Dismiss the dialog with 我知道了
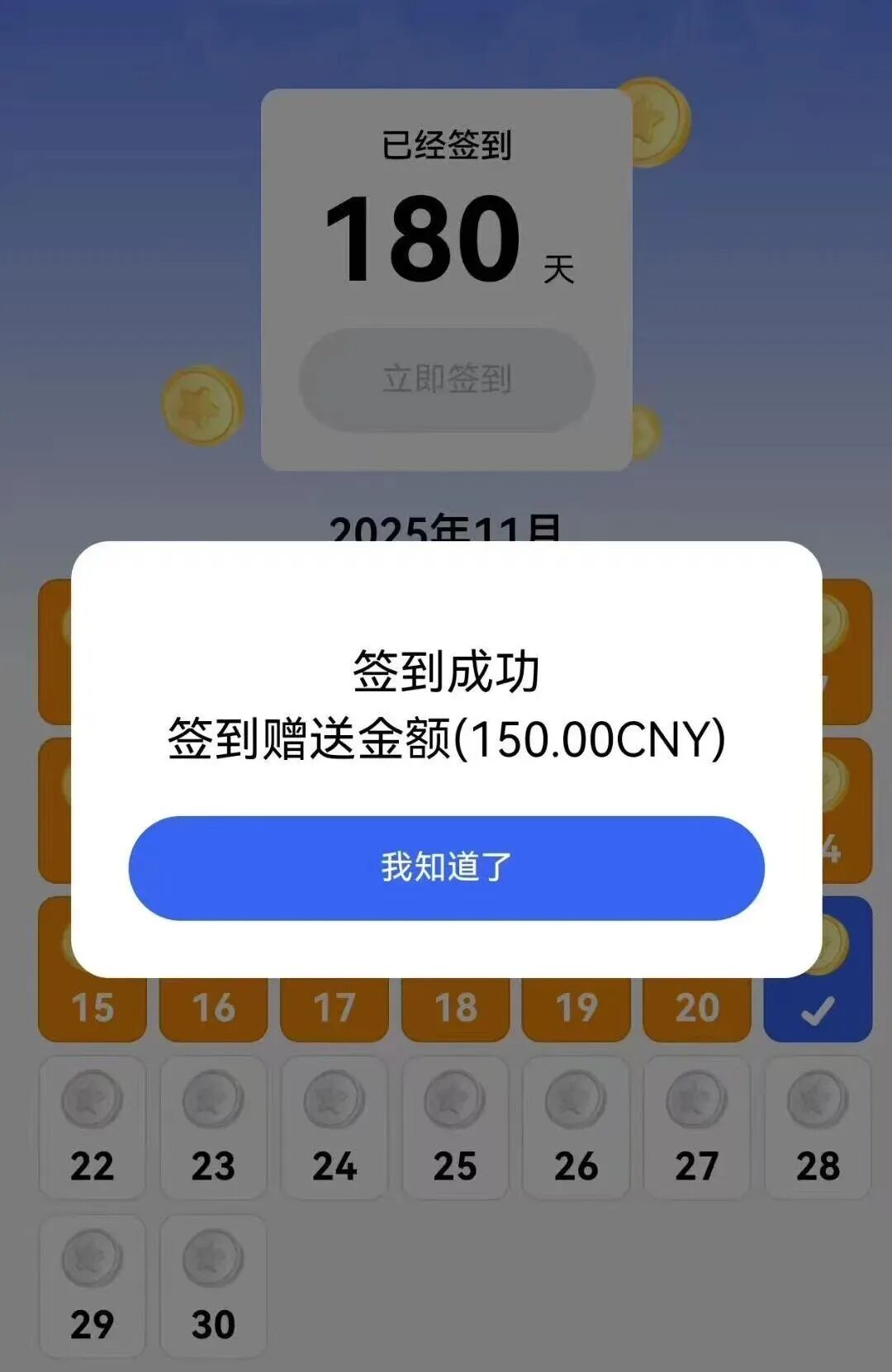The height and width of the screenshot is (1372, 892). (x=446, y=867)
